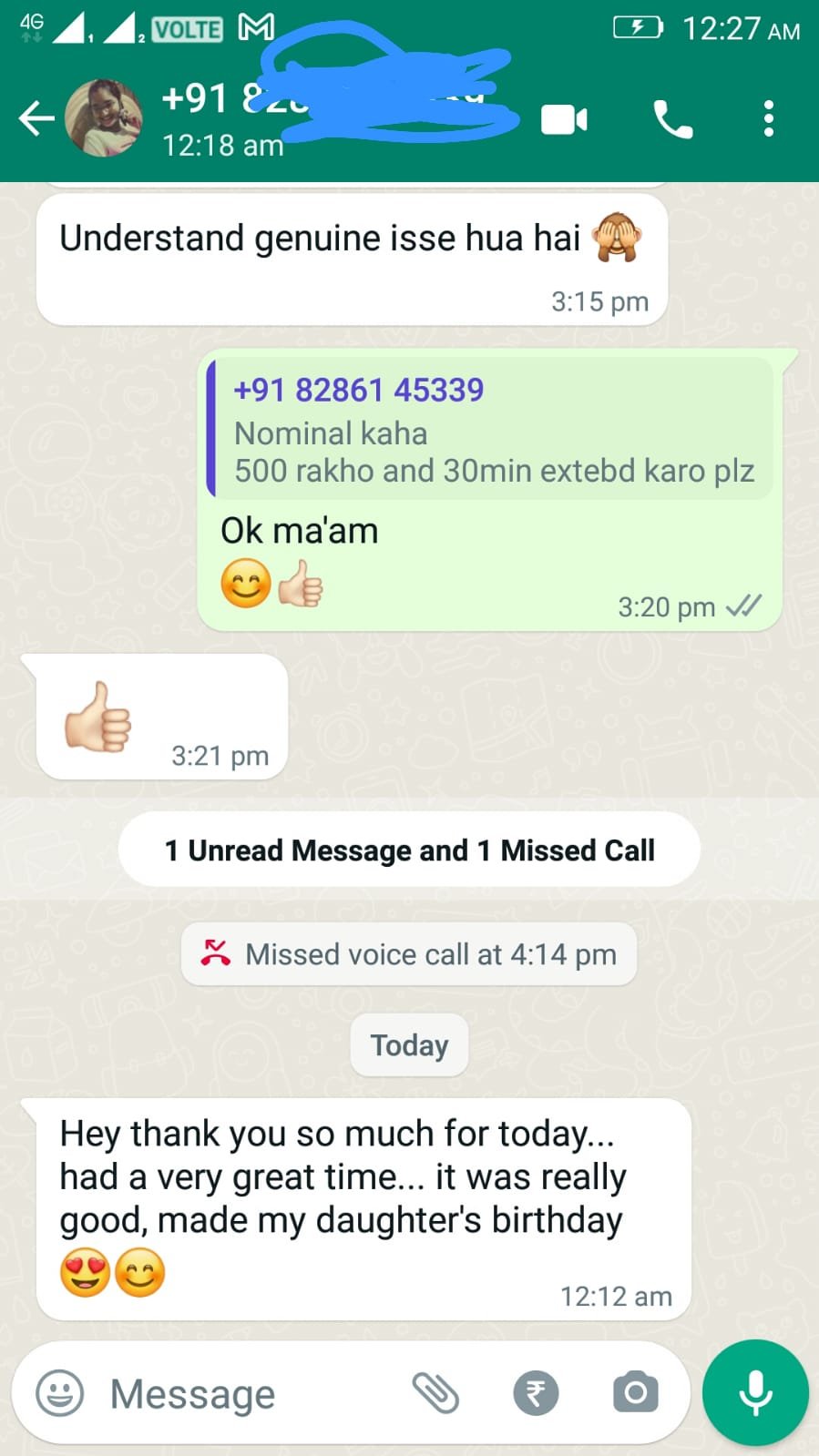Attach a file with the paperclip
The image size is (819, 1456).
[435, 1393]
